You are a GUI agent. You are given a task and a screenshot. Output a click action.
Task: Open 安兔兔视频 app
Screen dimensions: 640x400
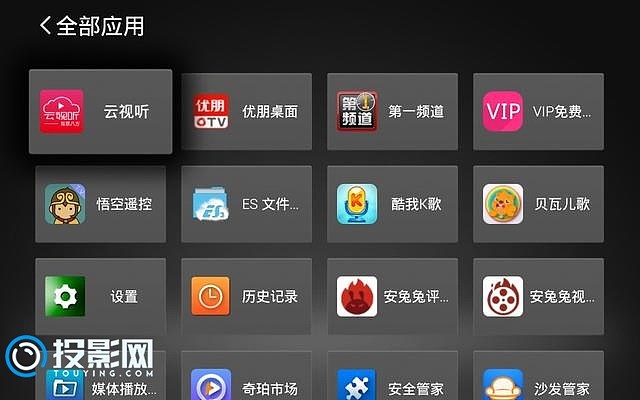coord(538,296)
